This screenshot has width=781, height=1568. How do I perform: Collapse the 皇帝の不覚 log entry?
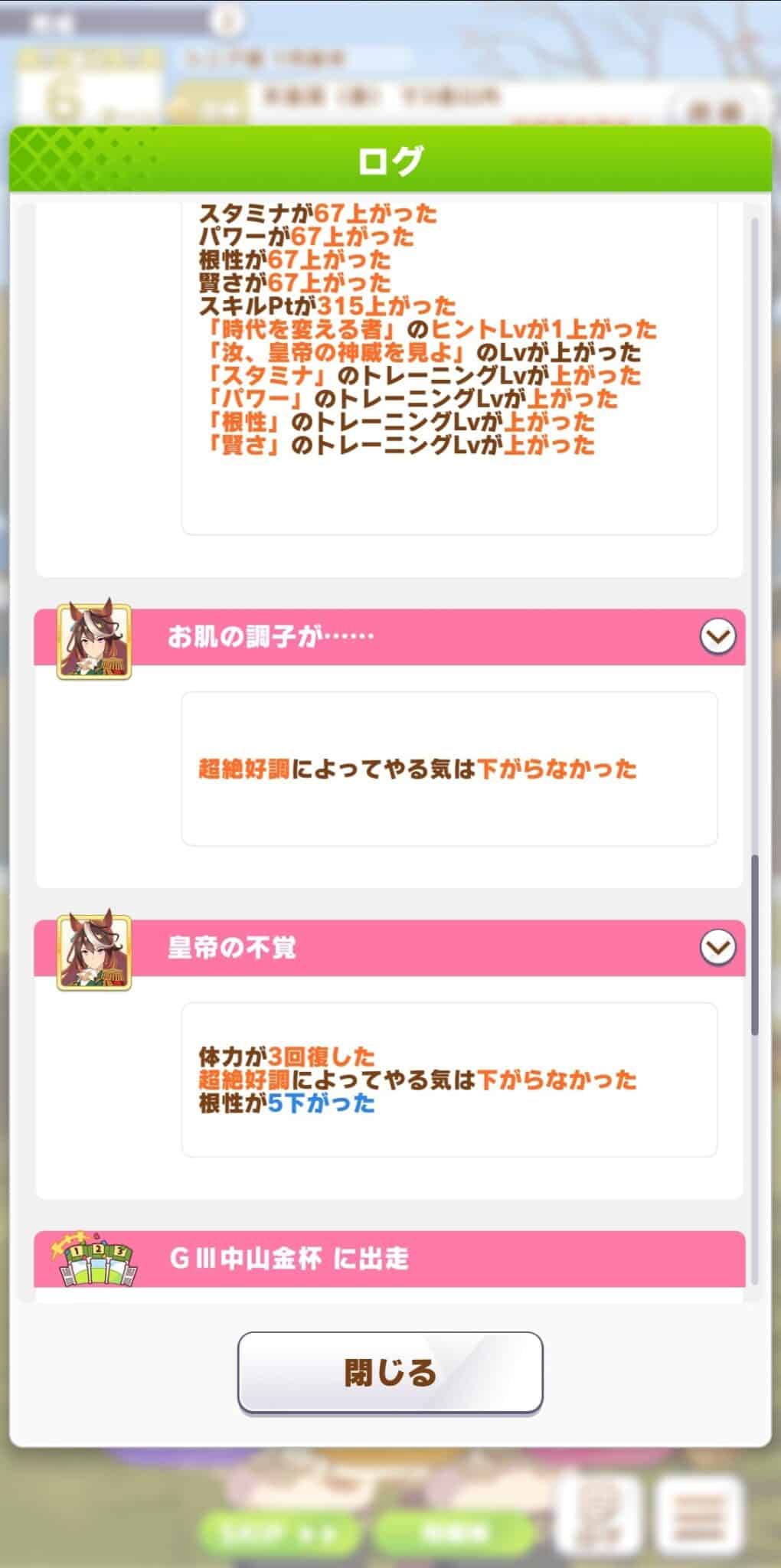pyautogui.click(x=718, y=947)
